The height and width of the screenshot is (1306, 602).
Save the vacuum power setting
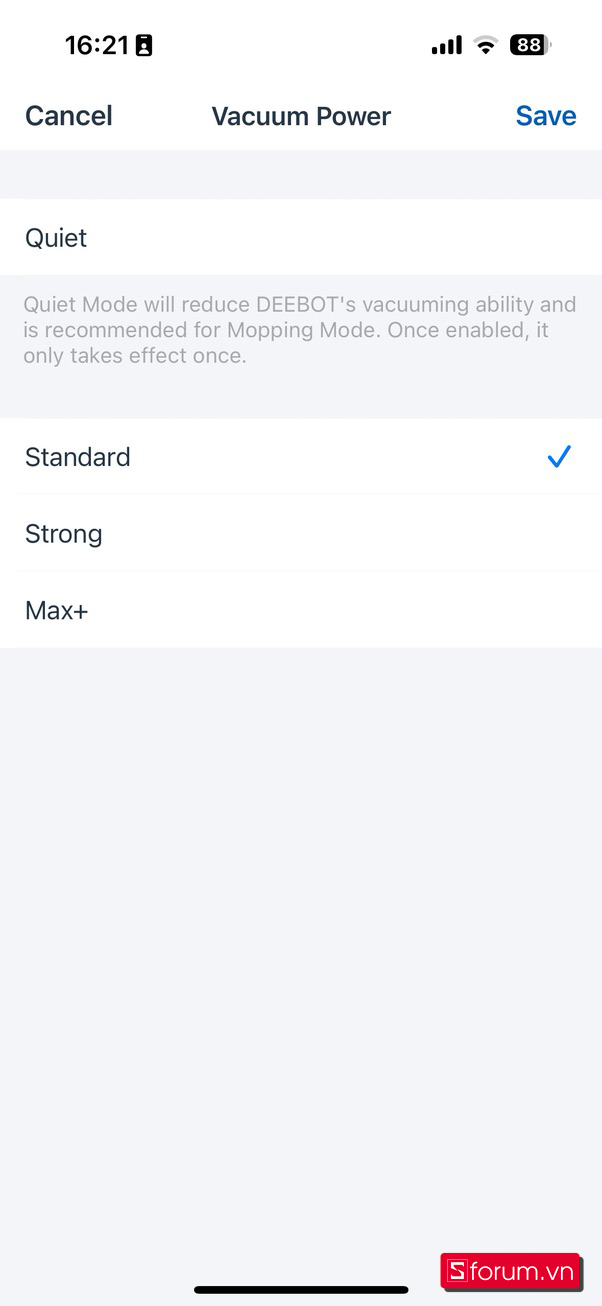545,116
